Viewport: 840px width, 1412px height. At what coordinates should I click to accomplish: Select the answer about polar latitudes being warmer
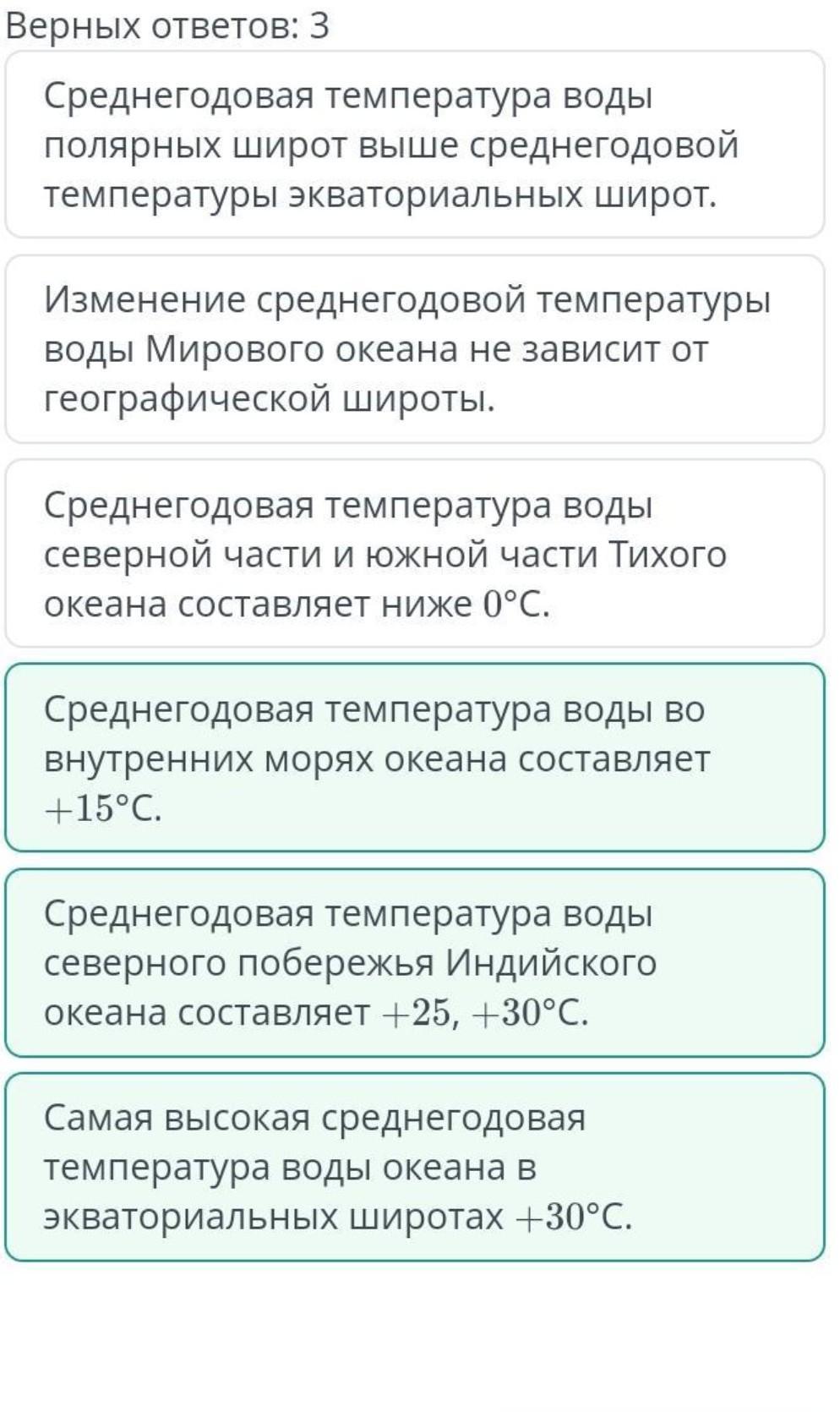tap(414, 145)
